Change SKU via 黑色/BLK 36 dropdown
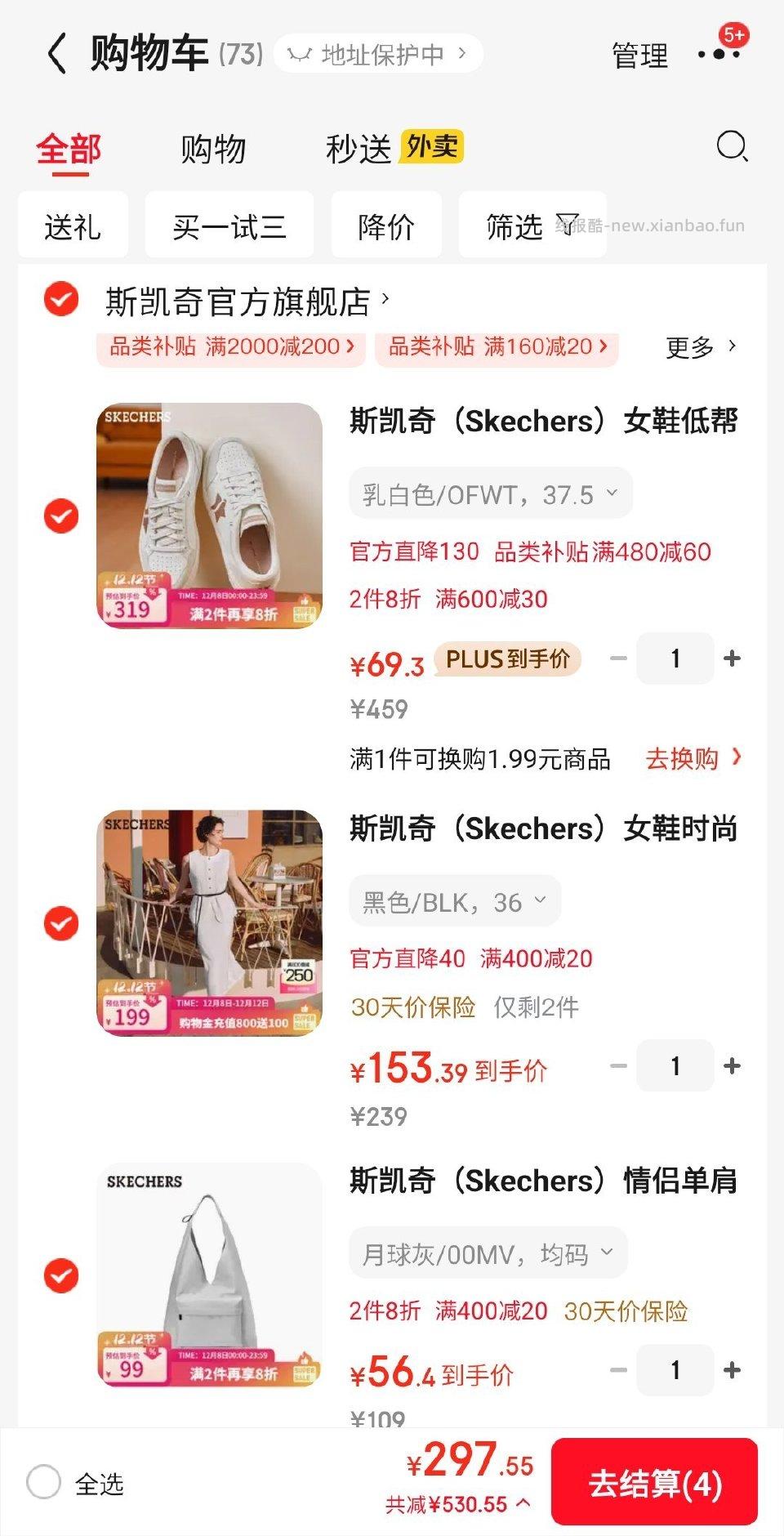The image size is (784, 1536). coord(454,900)
